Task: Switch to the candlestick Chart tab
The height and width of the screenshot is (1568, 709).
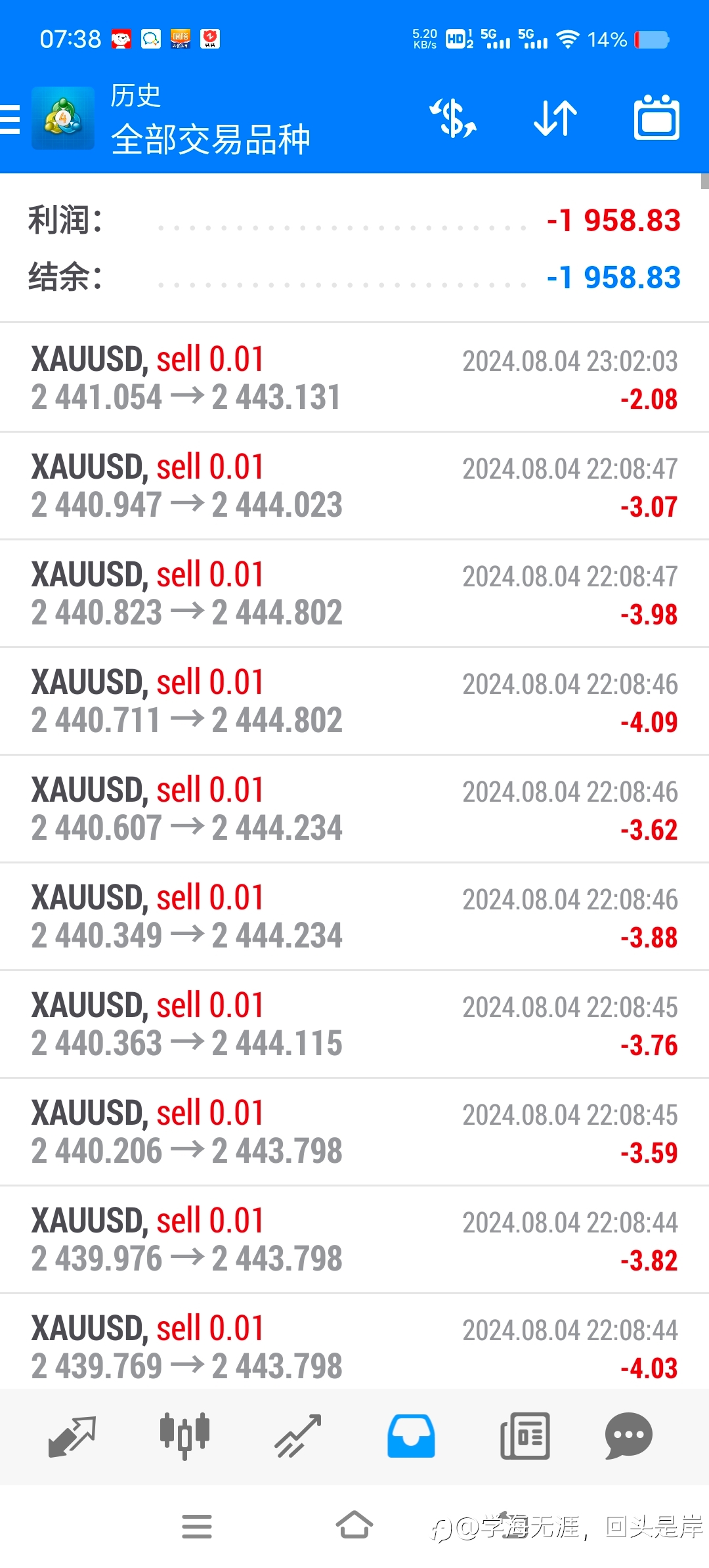Action: point(184,1436)
